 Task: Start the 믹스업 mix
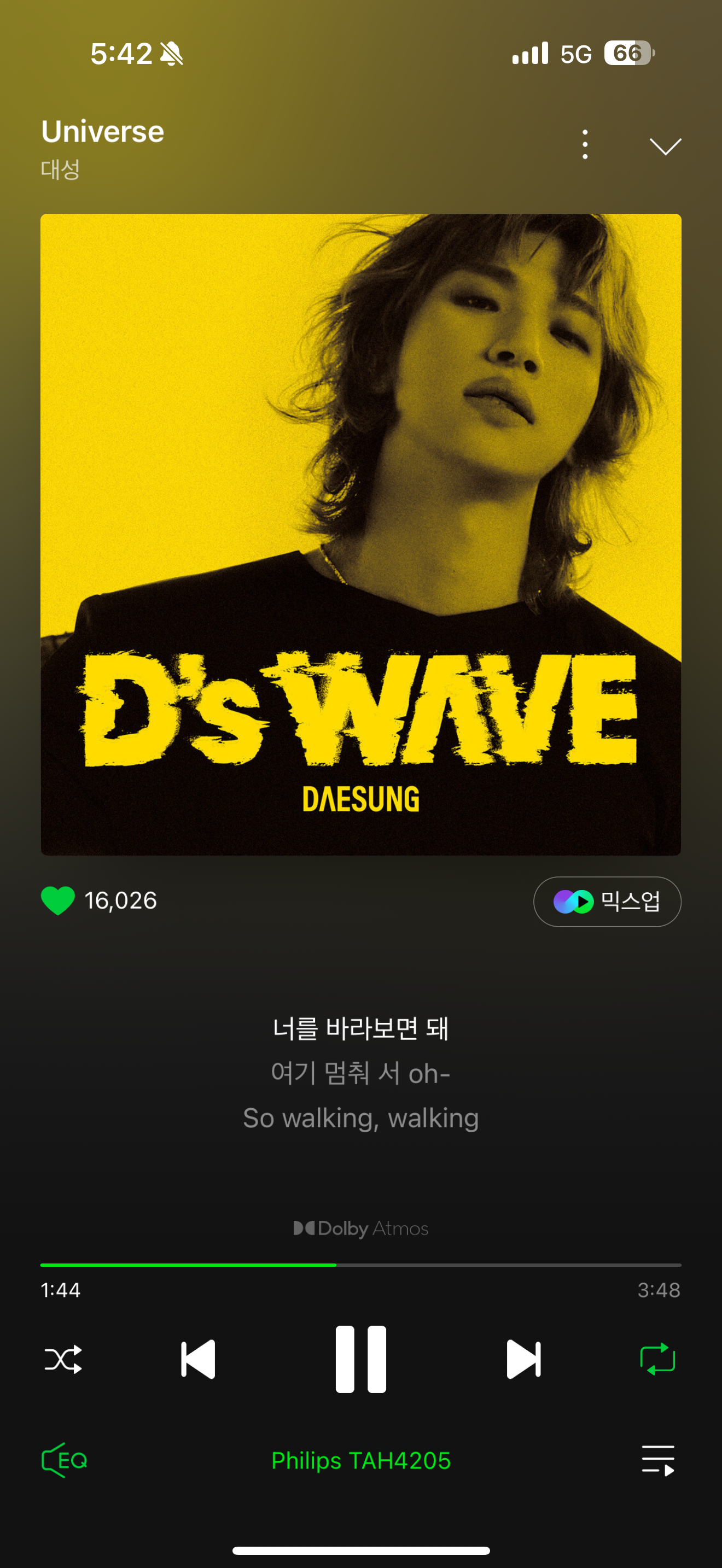pyautogui.click(x=607, y=902)
